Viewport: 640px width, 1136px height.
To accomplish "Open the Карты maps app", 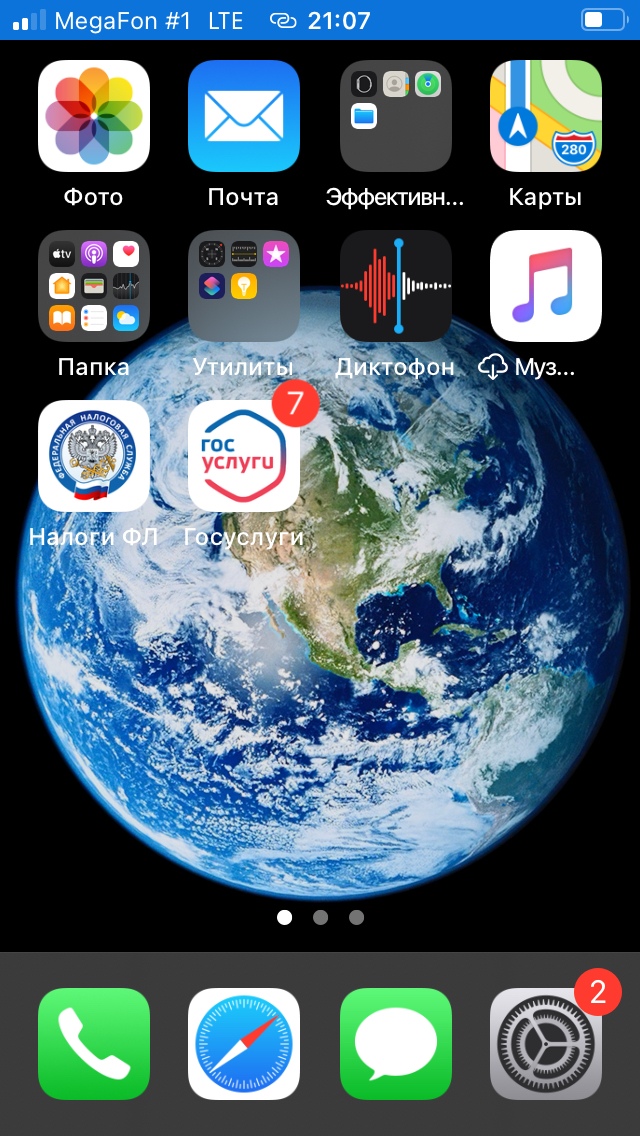I will 545,116.
